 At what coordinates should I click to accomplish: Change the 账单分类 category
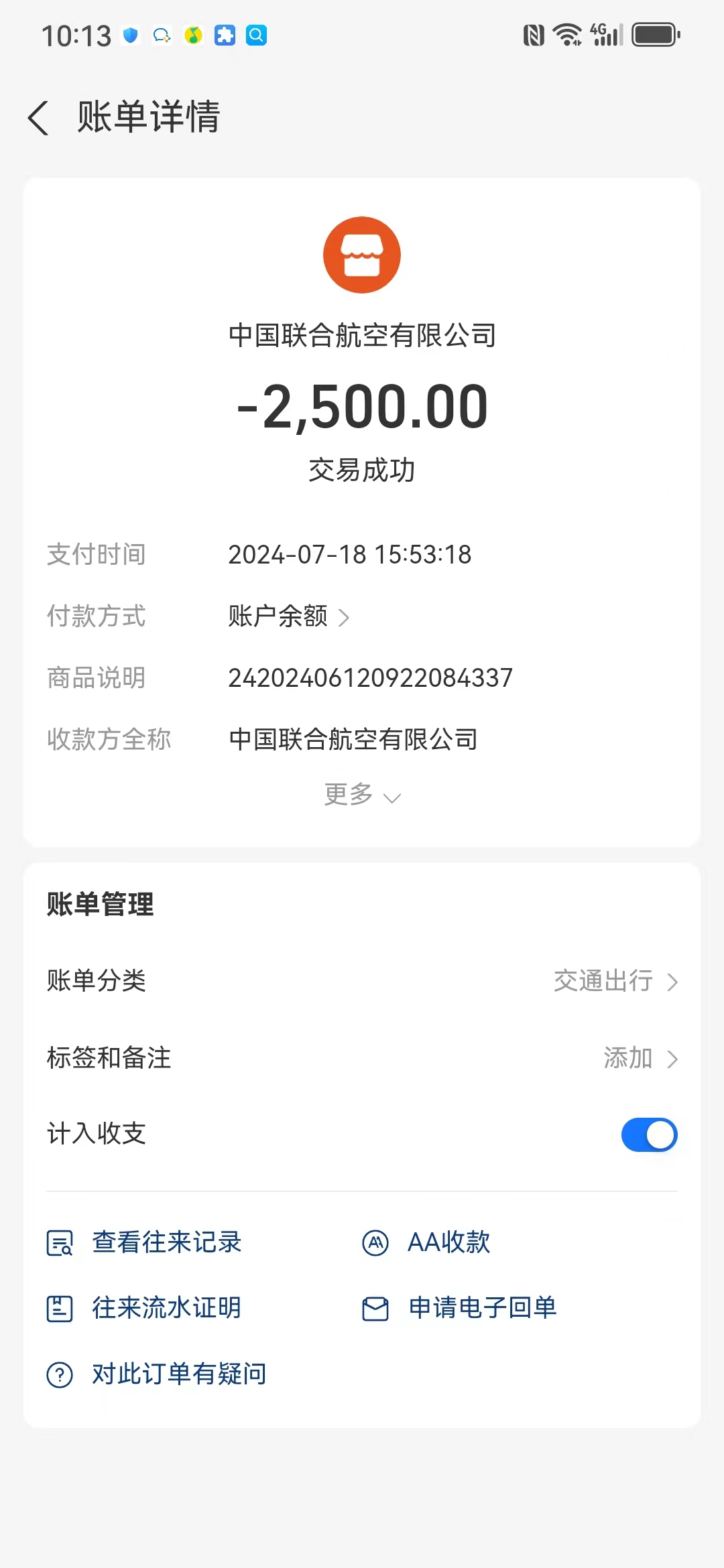(615, 981)
